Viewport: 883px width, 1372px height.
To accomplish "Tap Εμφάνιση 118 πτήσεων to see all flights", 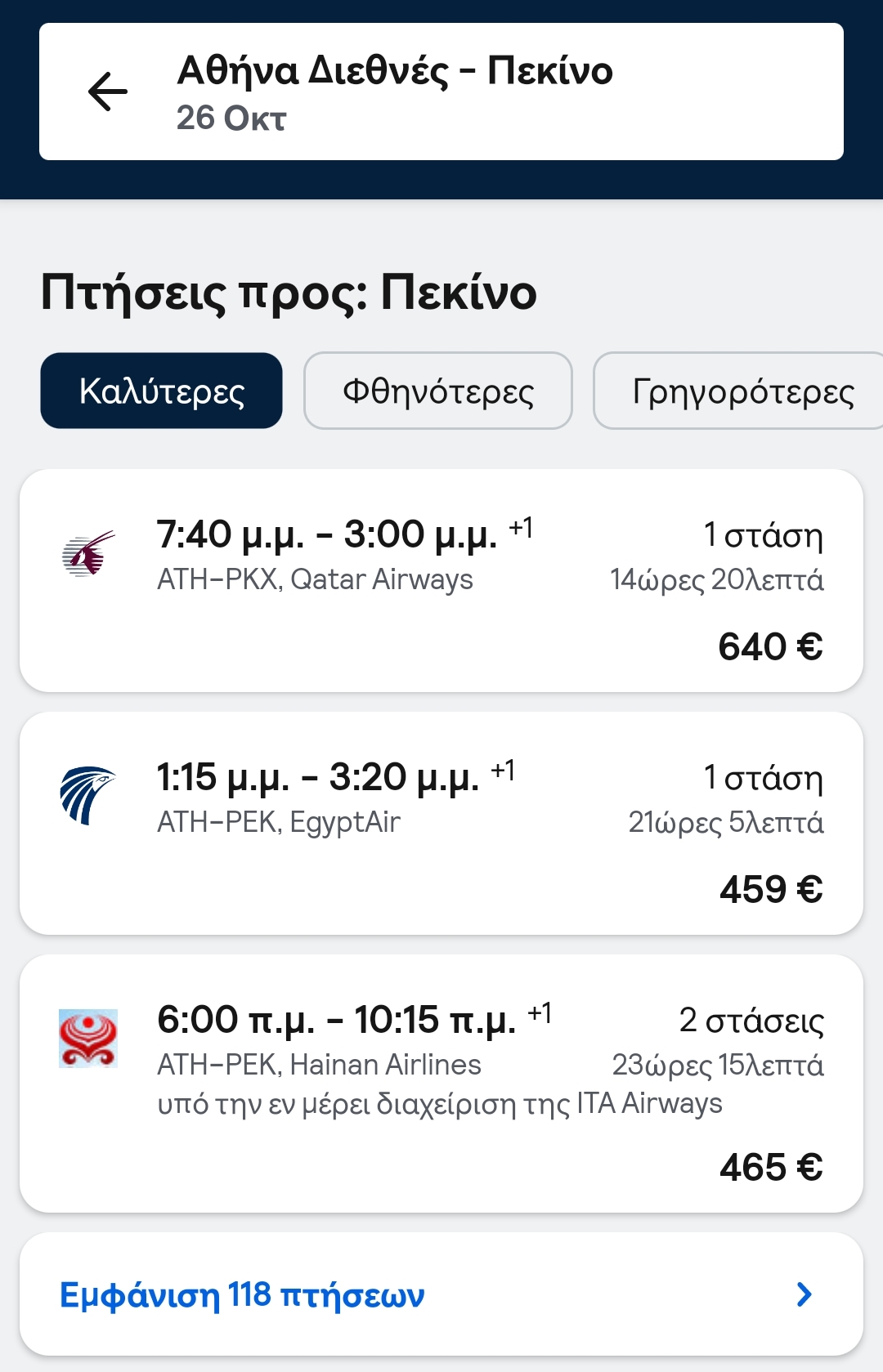I will pos(441,1294).
